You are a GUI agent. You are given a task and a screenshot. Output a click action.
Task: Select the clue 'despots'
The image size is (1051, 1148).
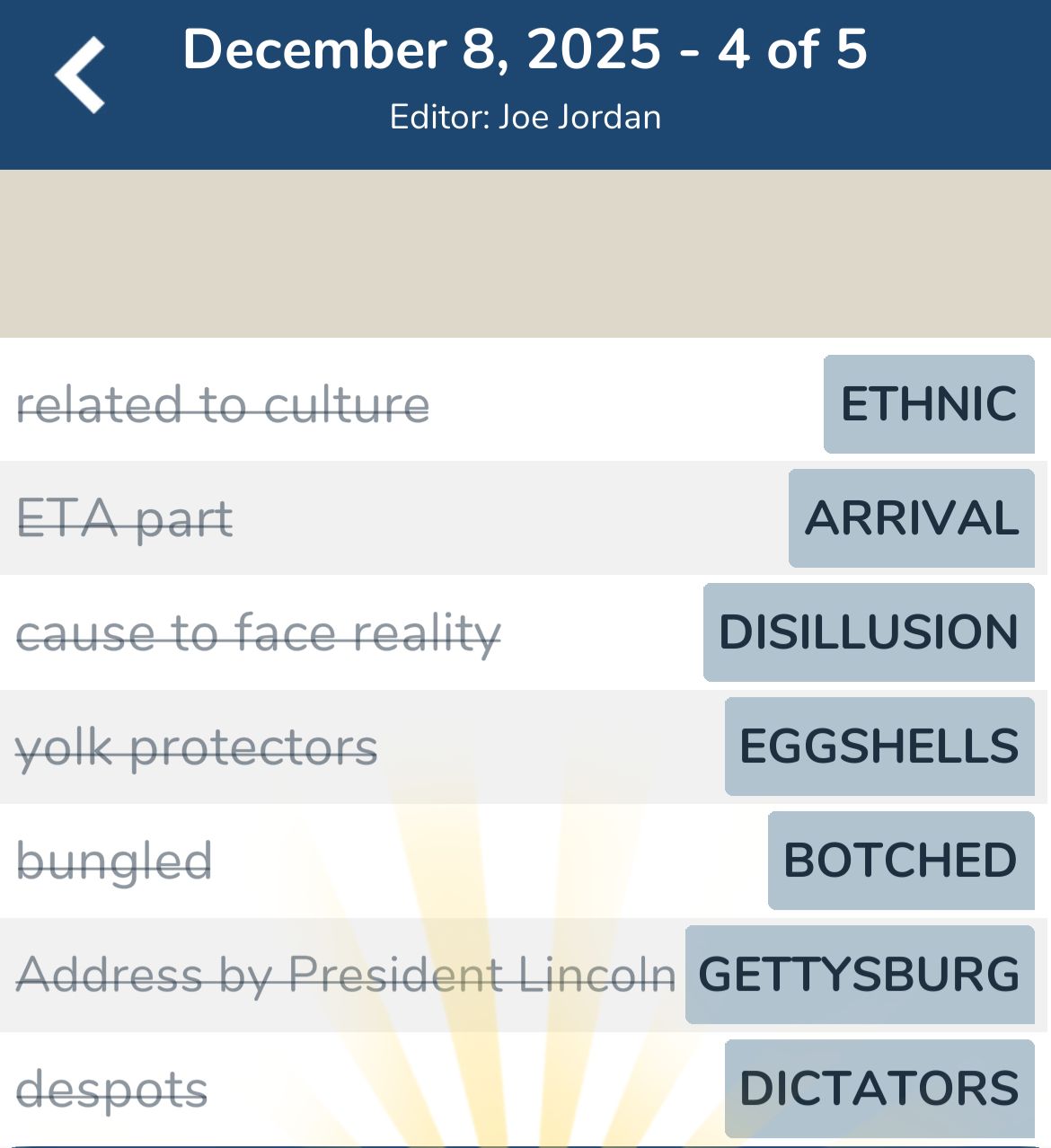click(x=112, y=1088)
